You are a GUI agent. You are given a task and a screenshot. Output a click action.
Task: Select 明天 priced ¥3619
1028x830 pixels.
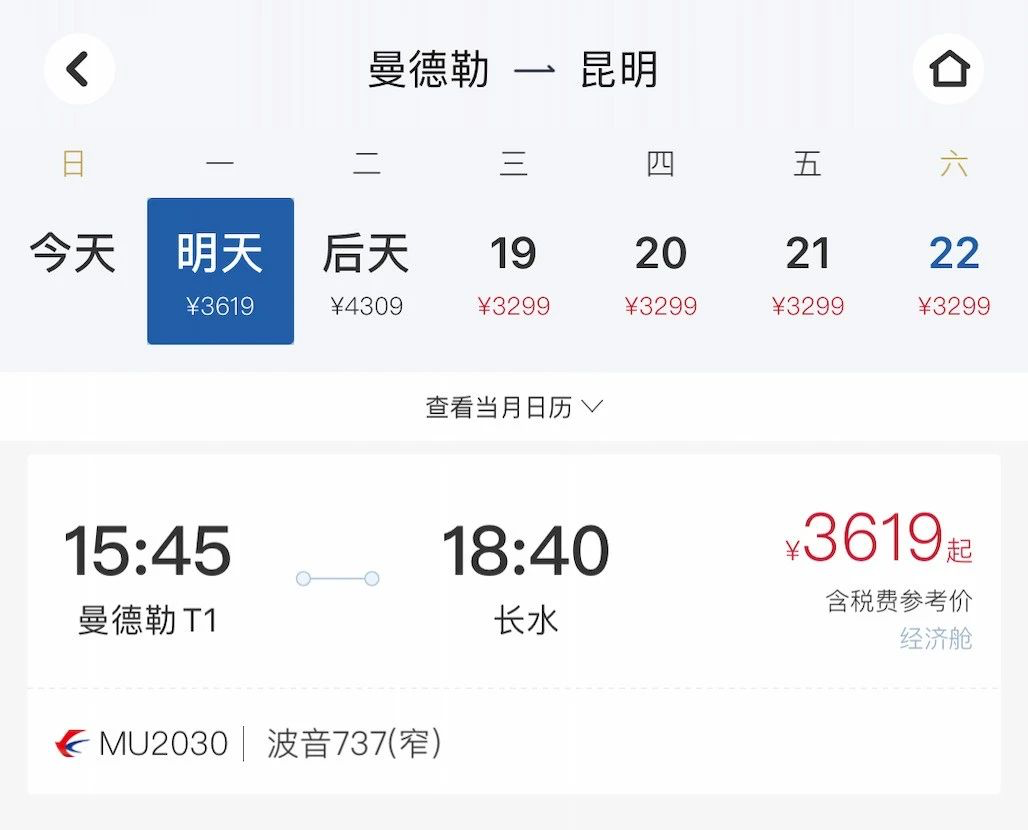[220, 271]
